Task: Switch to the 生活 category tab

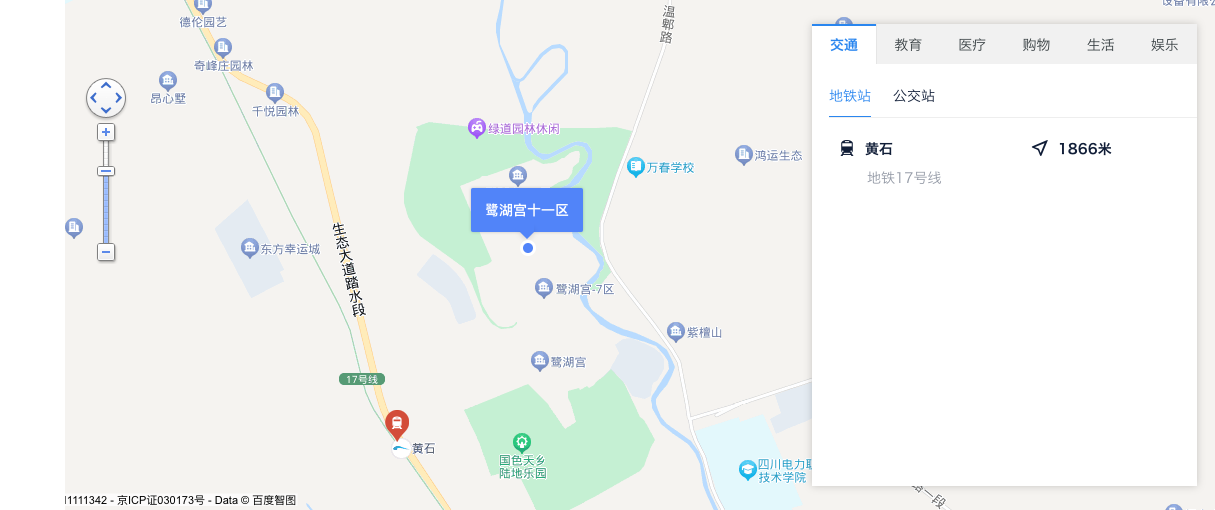Action: pyautogui.click(x=1100, y=45)
